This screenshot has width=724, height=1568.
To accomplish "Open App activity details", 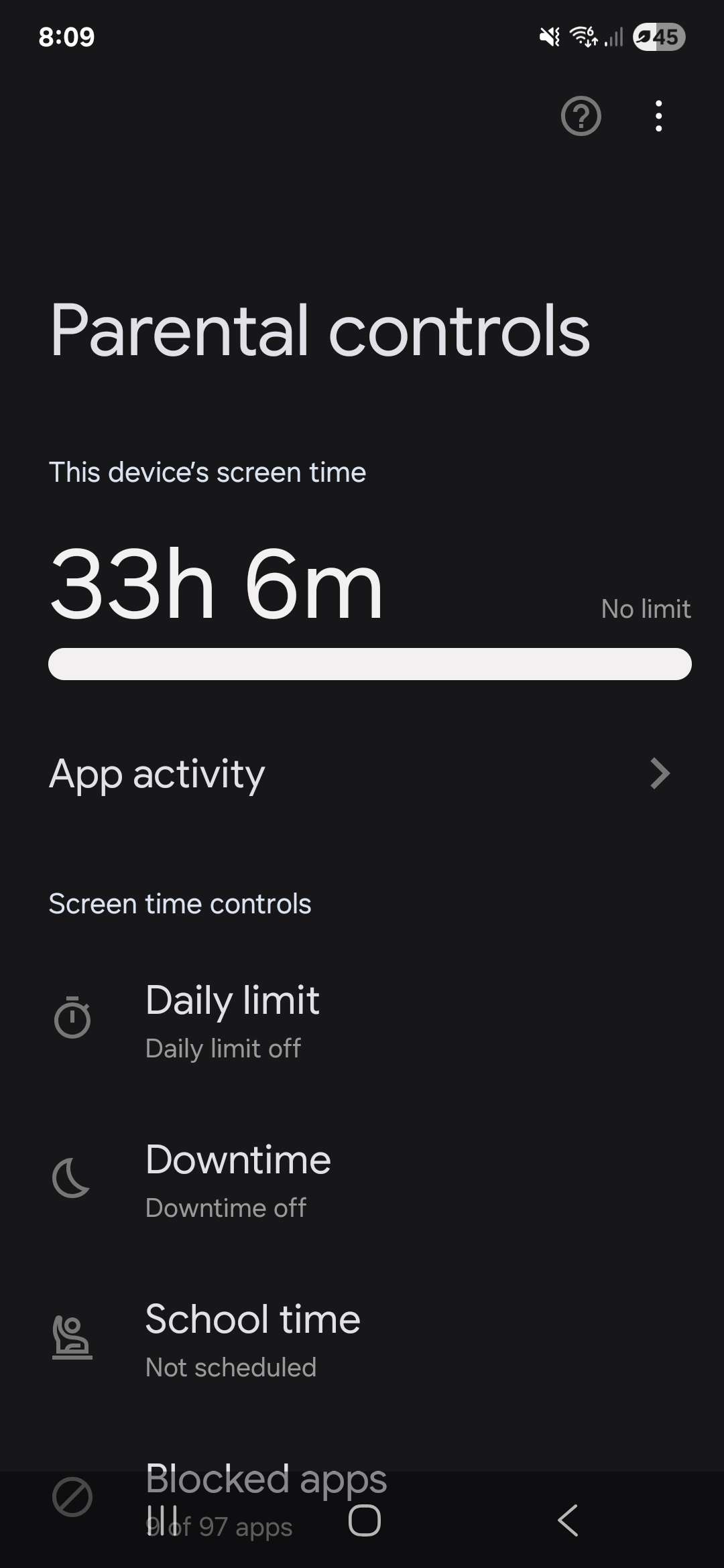I will (x=362, y=774).
